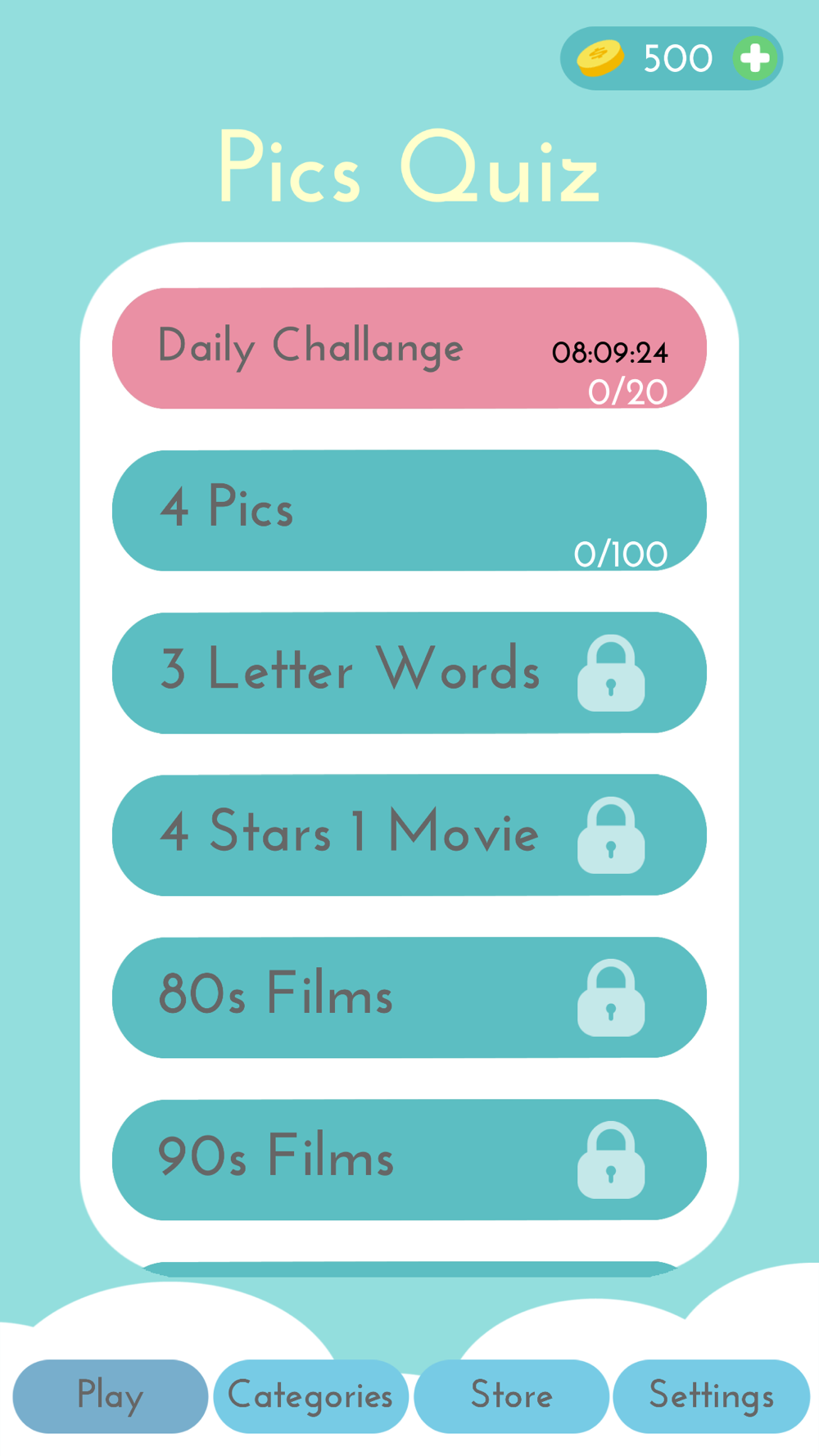Select the locked 3 Letter Words category

(x=409, y=672)
